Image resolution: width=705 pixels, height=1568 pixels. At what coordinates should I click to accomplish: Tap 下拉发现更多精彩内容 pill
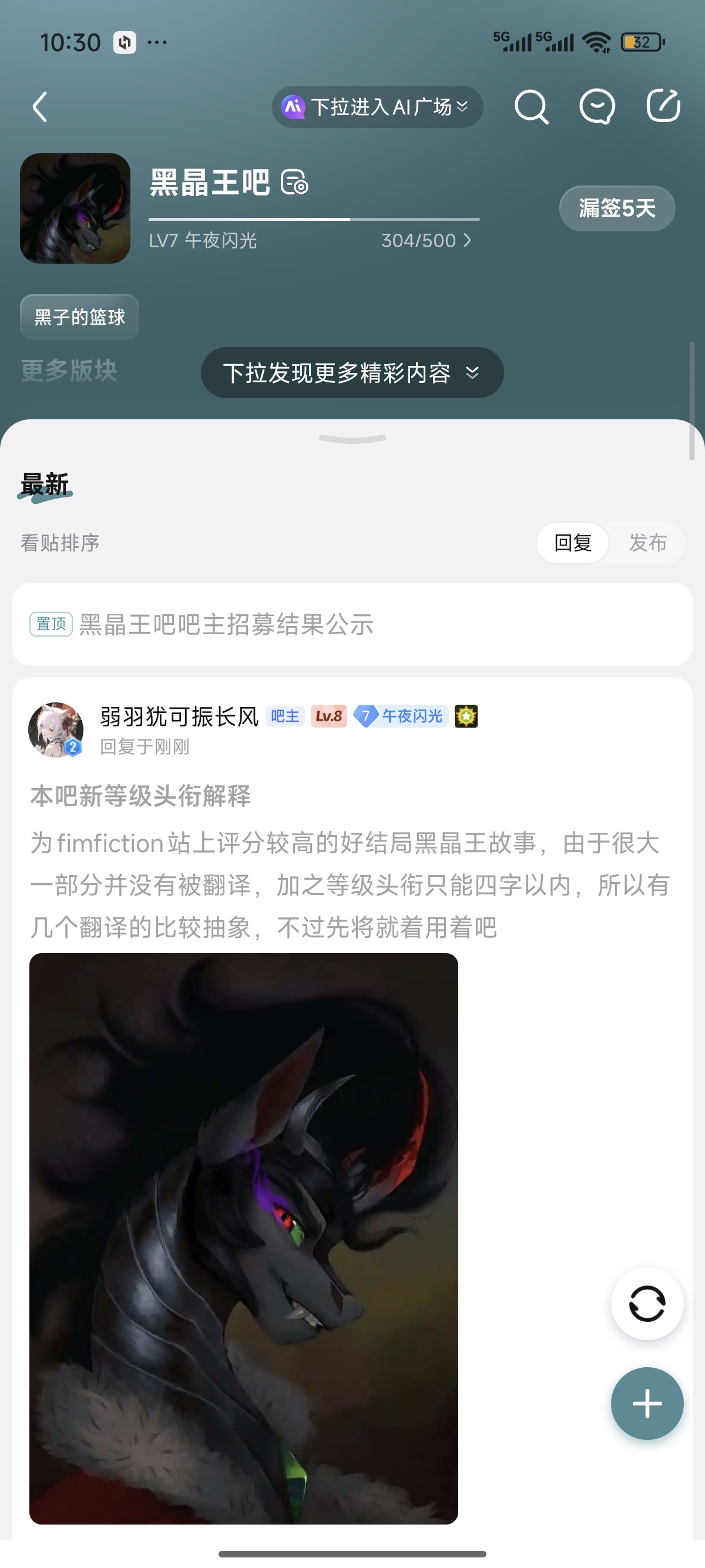click(352, 372)
